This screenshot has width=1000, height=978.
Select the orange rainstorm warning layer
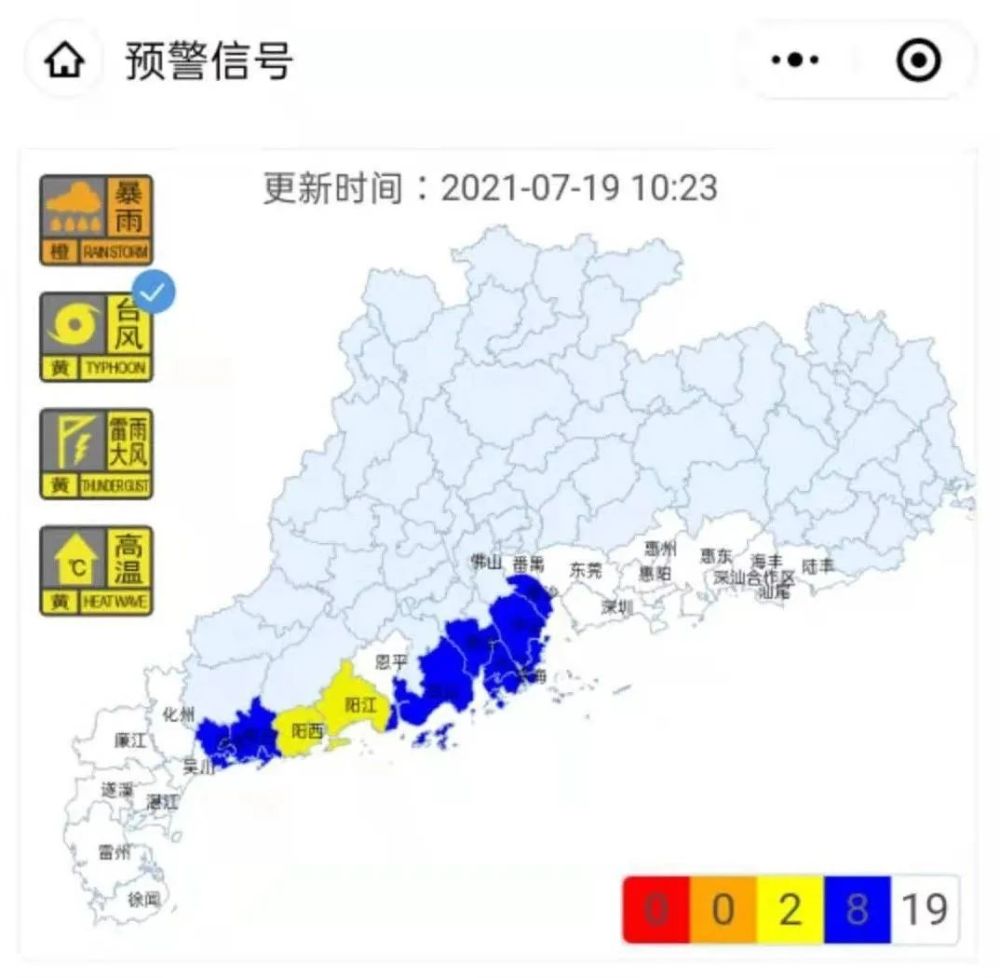pyautogui.click(x=96, y=220)
